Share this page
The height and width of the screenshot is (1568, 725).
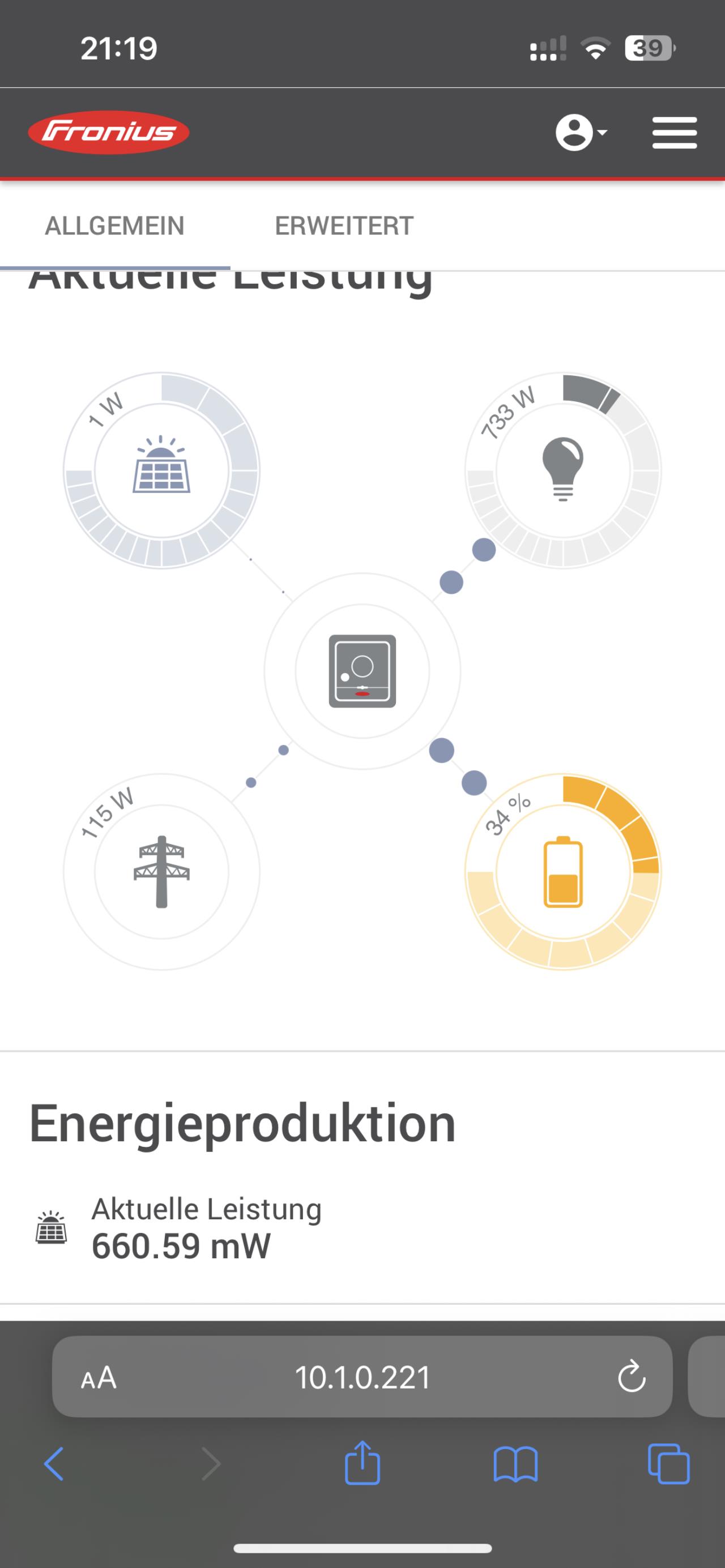pos(362,1462)
